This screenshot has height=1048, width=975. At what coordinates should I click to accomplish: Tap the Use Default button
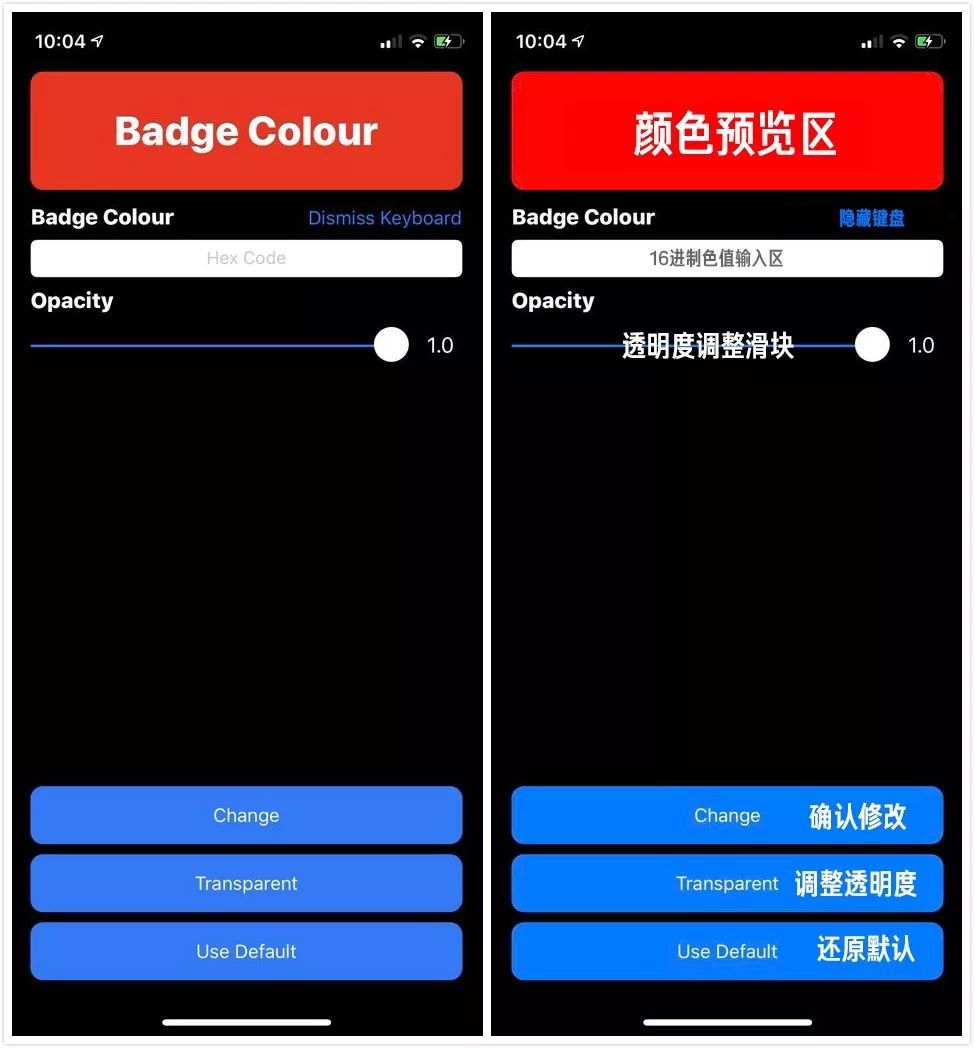click(246, 951)
